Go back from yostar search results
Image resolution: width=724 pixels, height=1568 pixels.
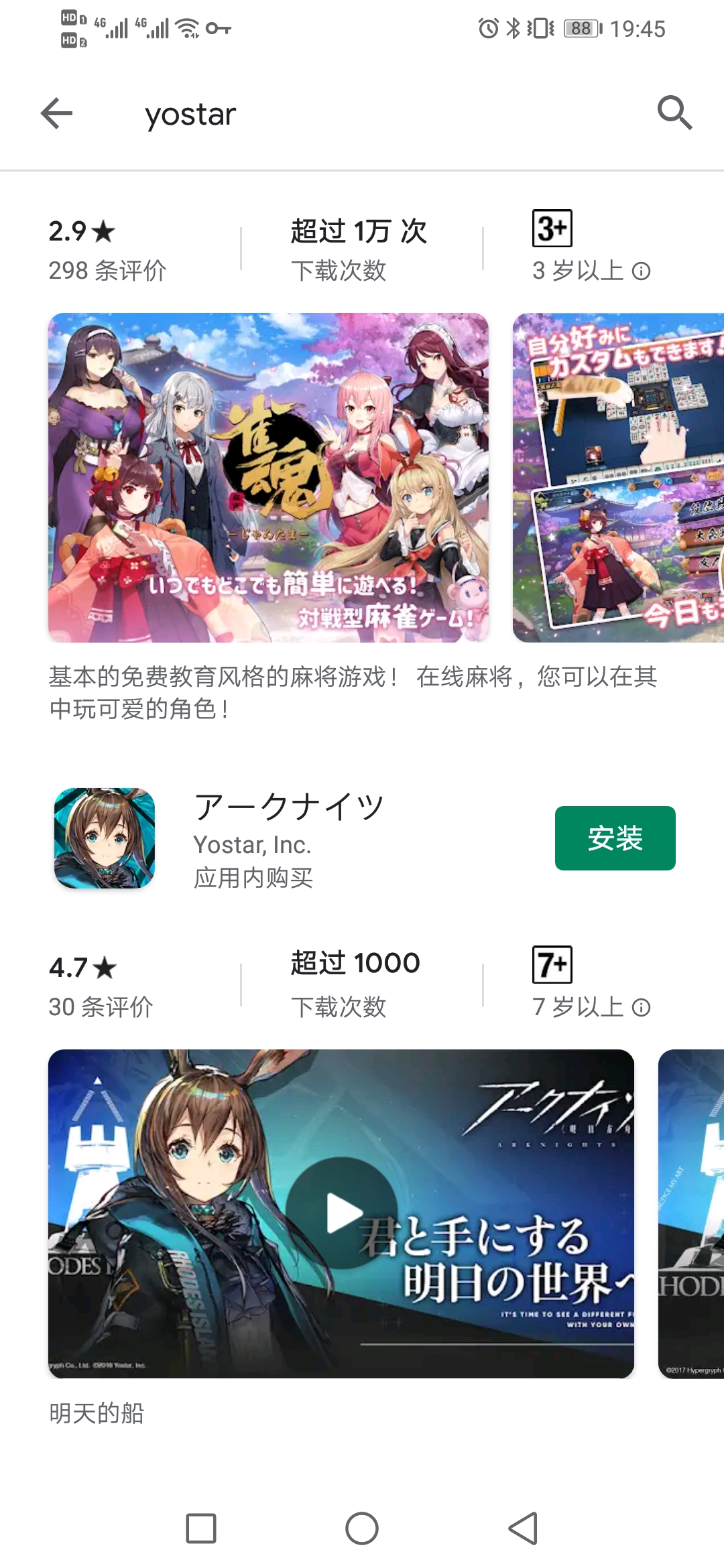(x=57, y=113)
